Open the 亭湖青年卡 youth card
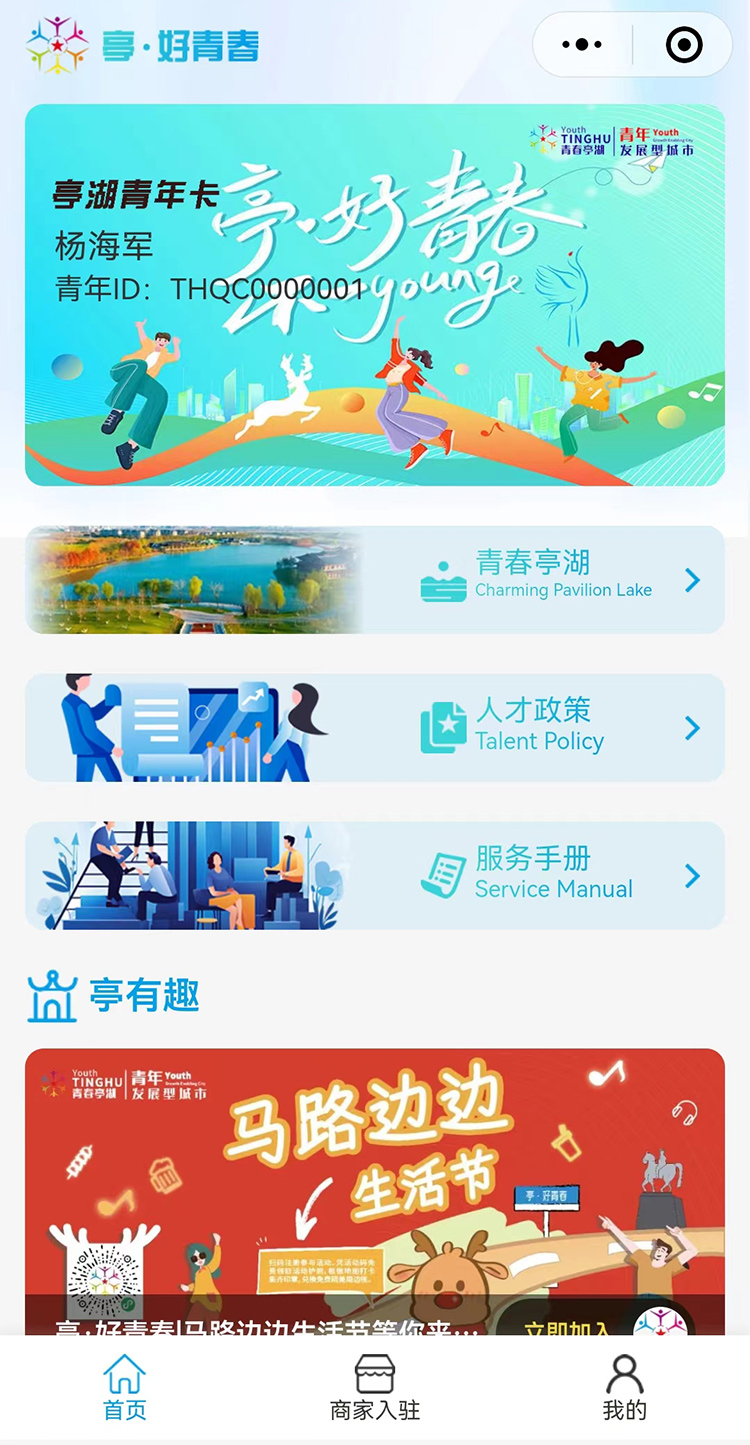The width and height of the screenshot is (750, 1445). click(x=375, y=295)
